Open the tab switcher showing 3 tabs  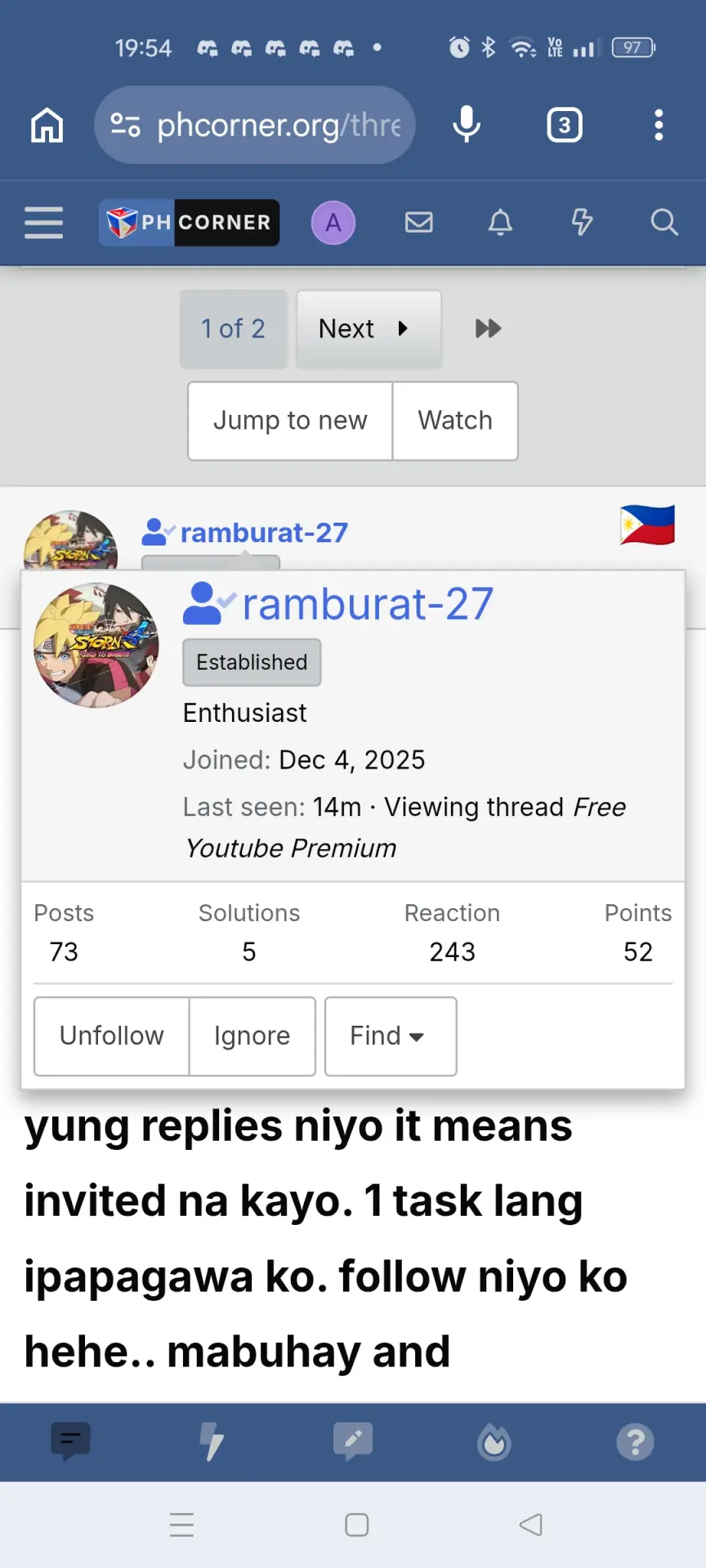coord(565,125)
